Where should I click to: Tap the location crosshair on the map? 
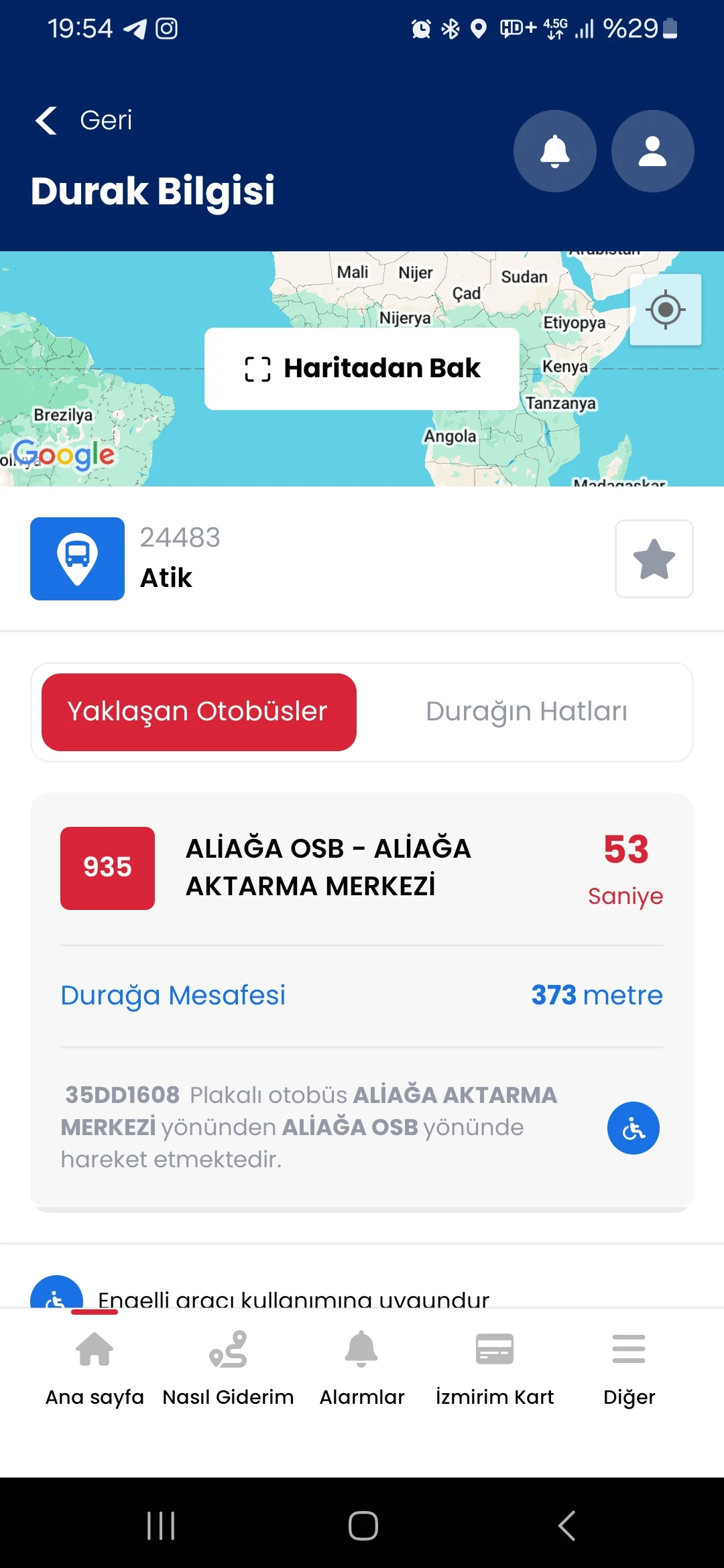pos(665,310)
